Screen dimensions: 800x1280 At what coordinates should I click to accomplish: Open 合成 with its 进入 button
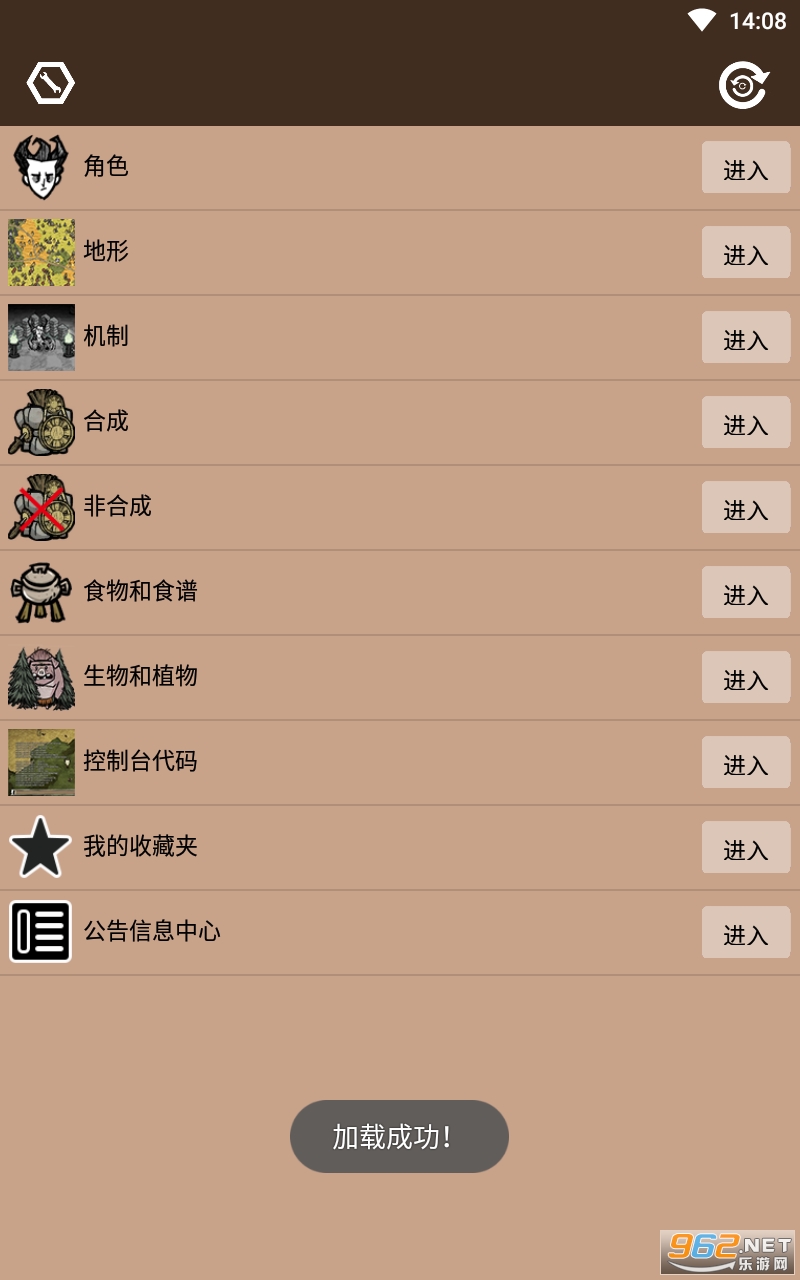[x=745, y=423]
